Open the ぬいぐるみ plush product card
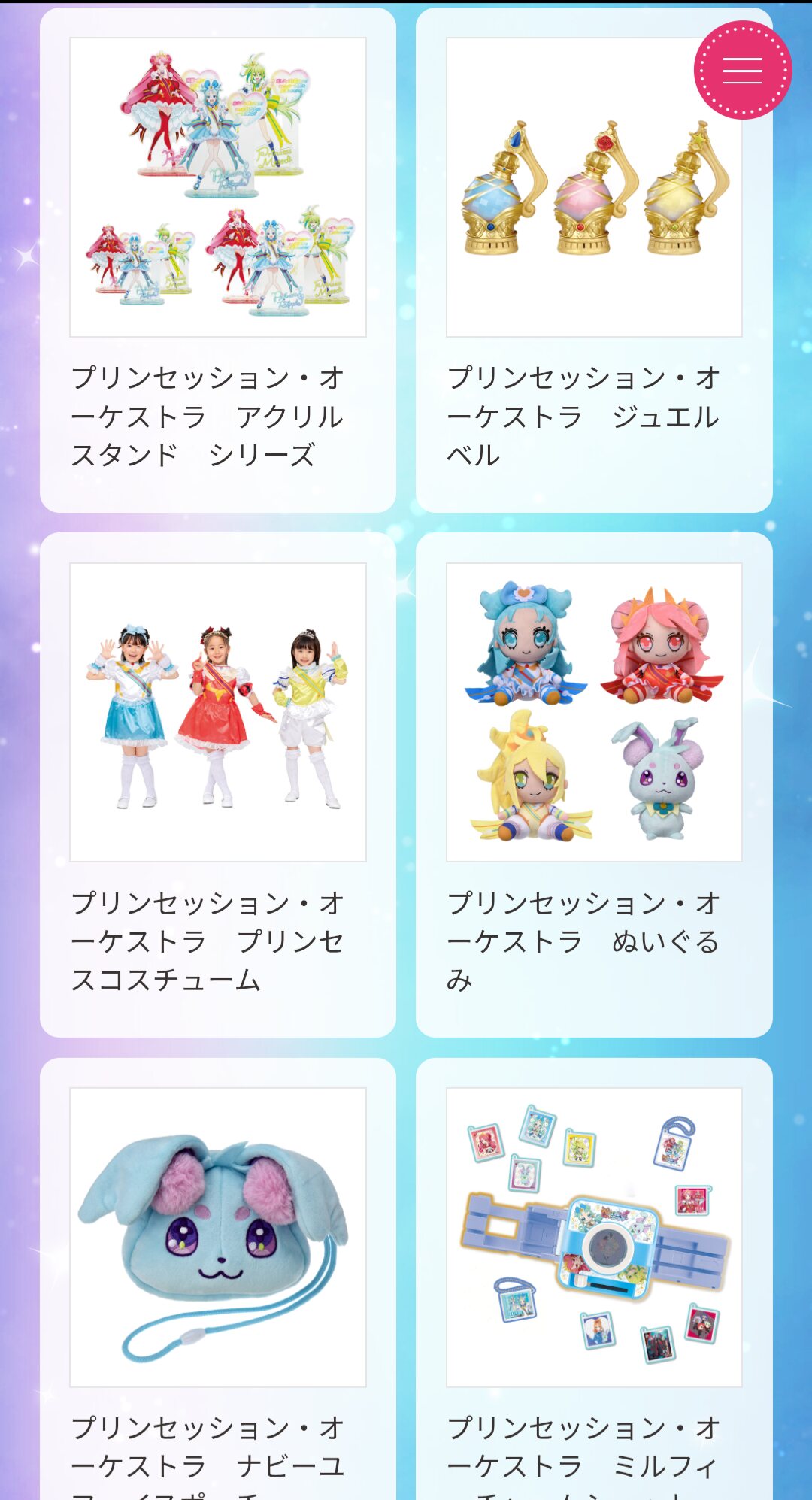Image resolution: width=812 pixels, height=1500 pixels. [x=594, y=785]
